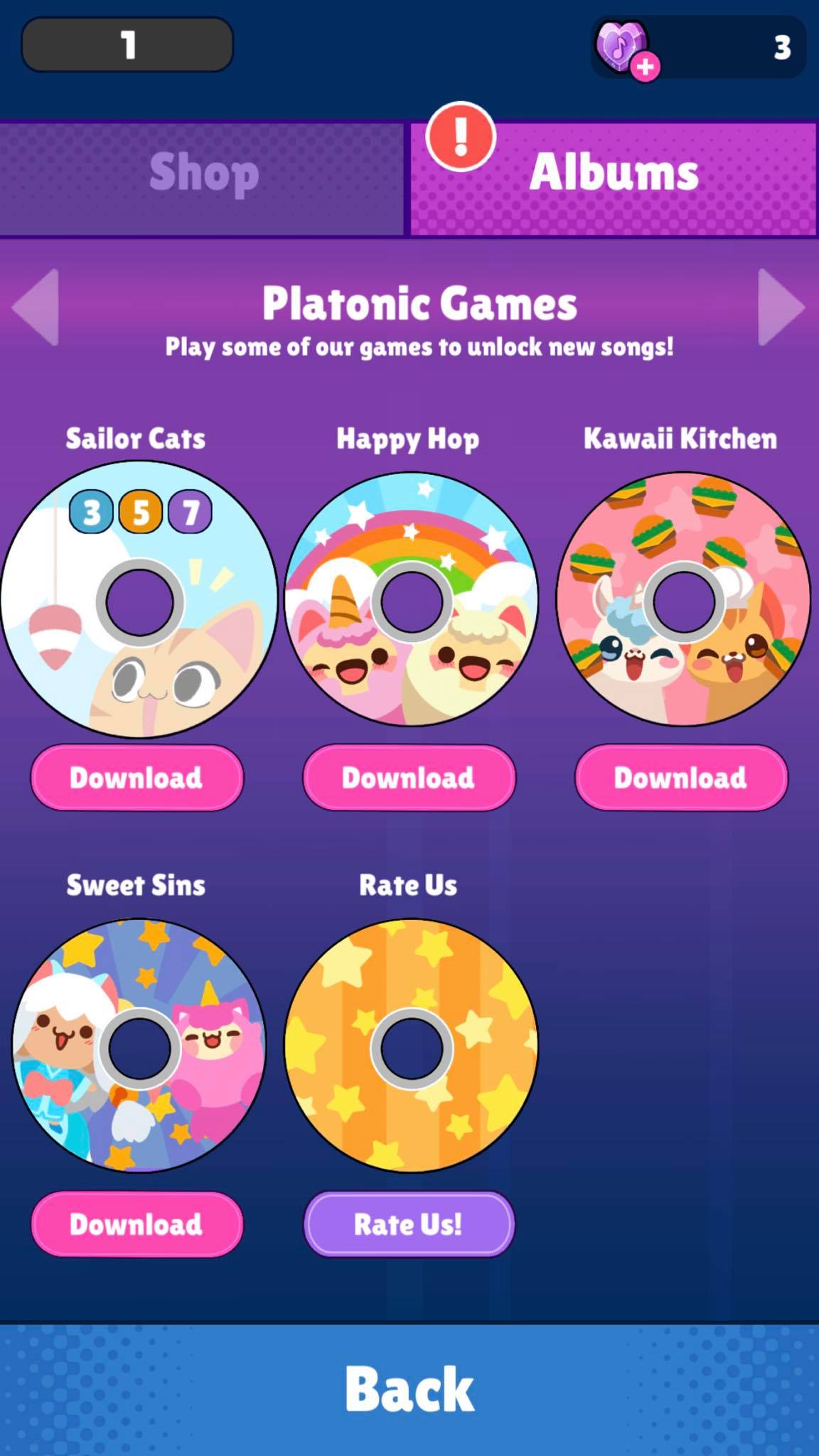
Task: Download the Sailor Cats game
Action: 136,777
